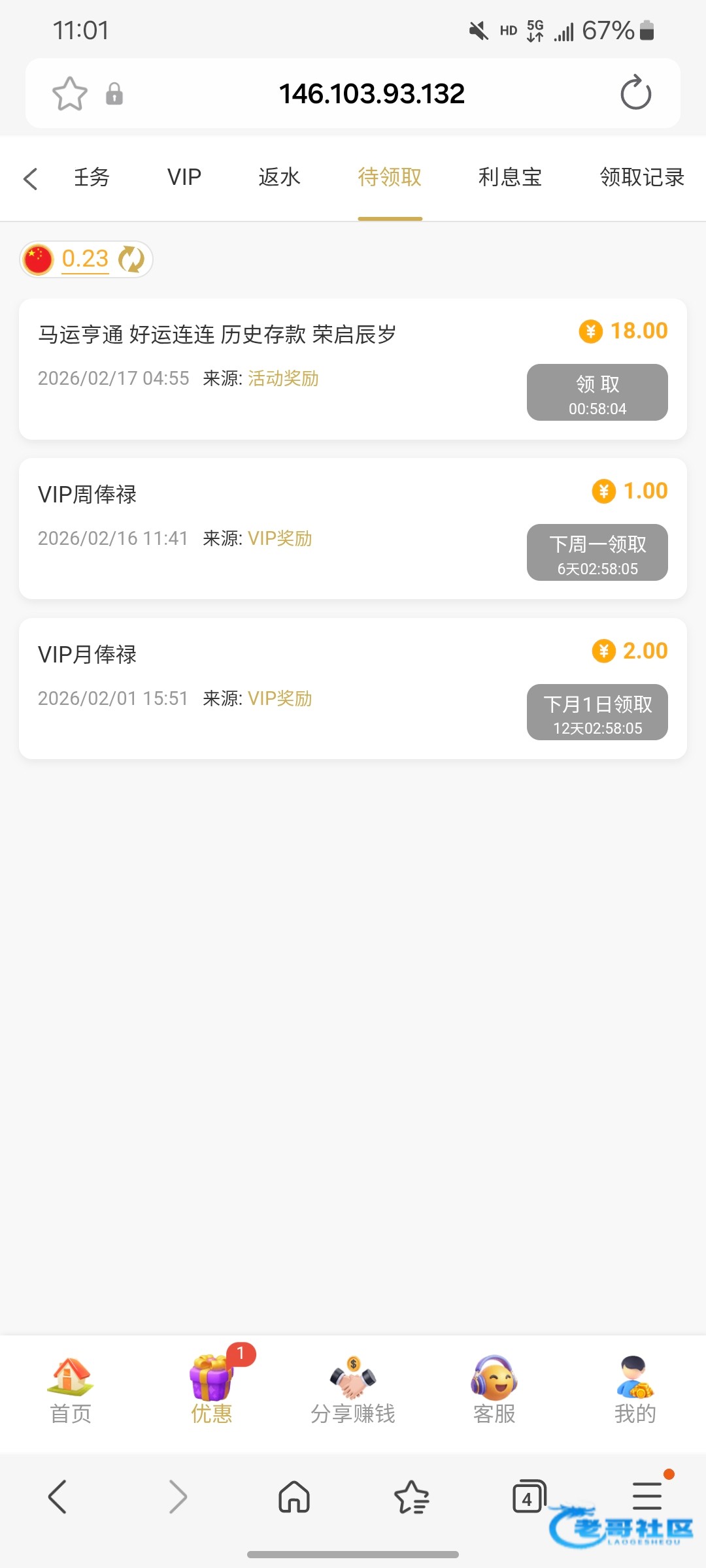Go back using the top-left arrow
The image size is (706, 1568).
coord(31,178)
